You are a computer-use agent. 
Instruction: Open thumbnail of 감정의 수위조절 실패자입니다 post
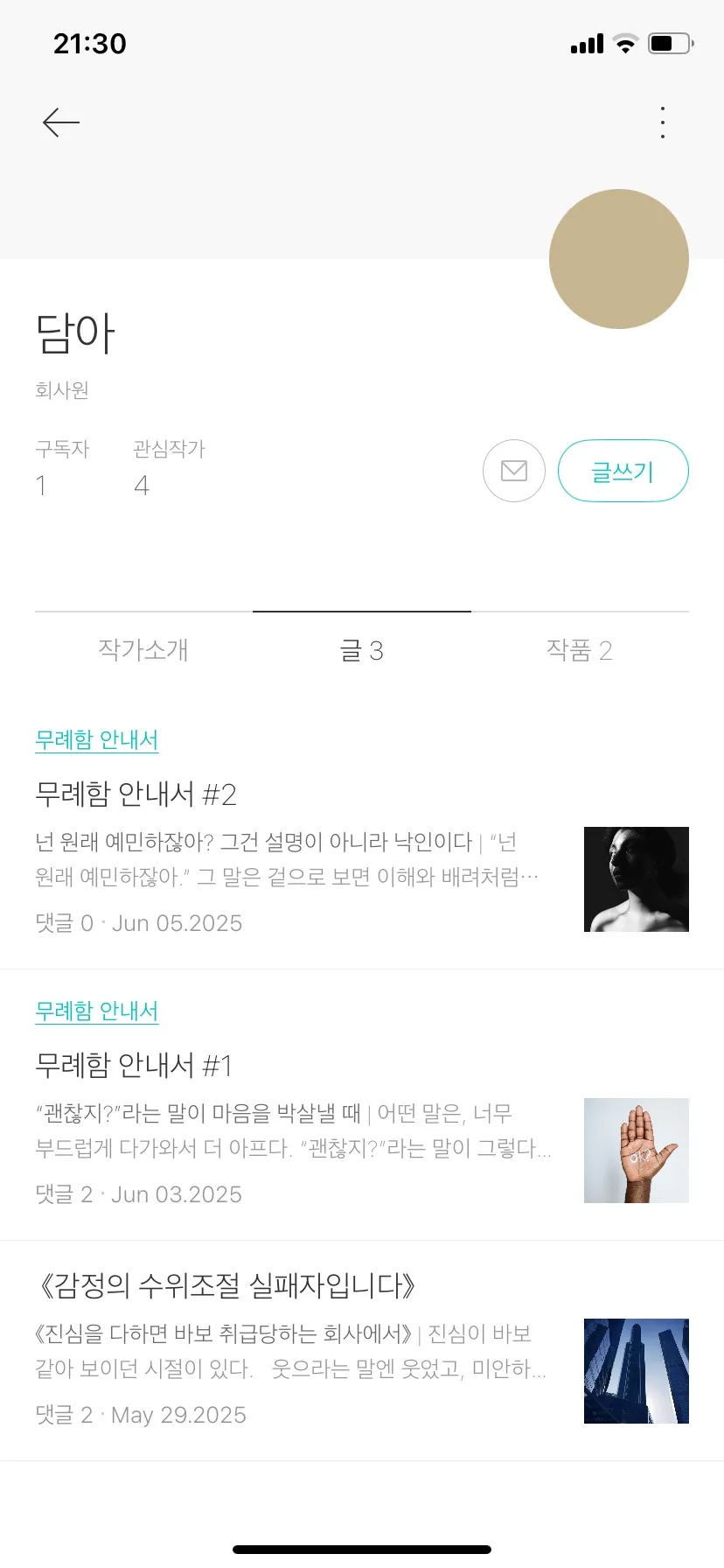636,1370
